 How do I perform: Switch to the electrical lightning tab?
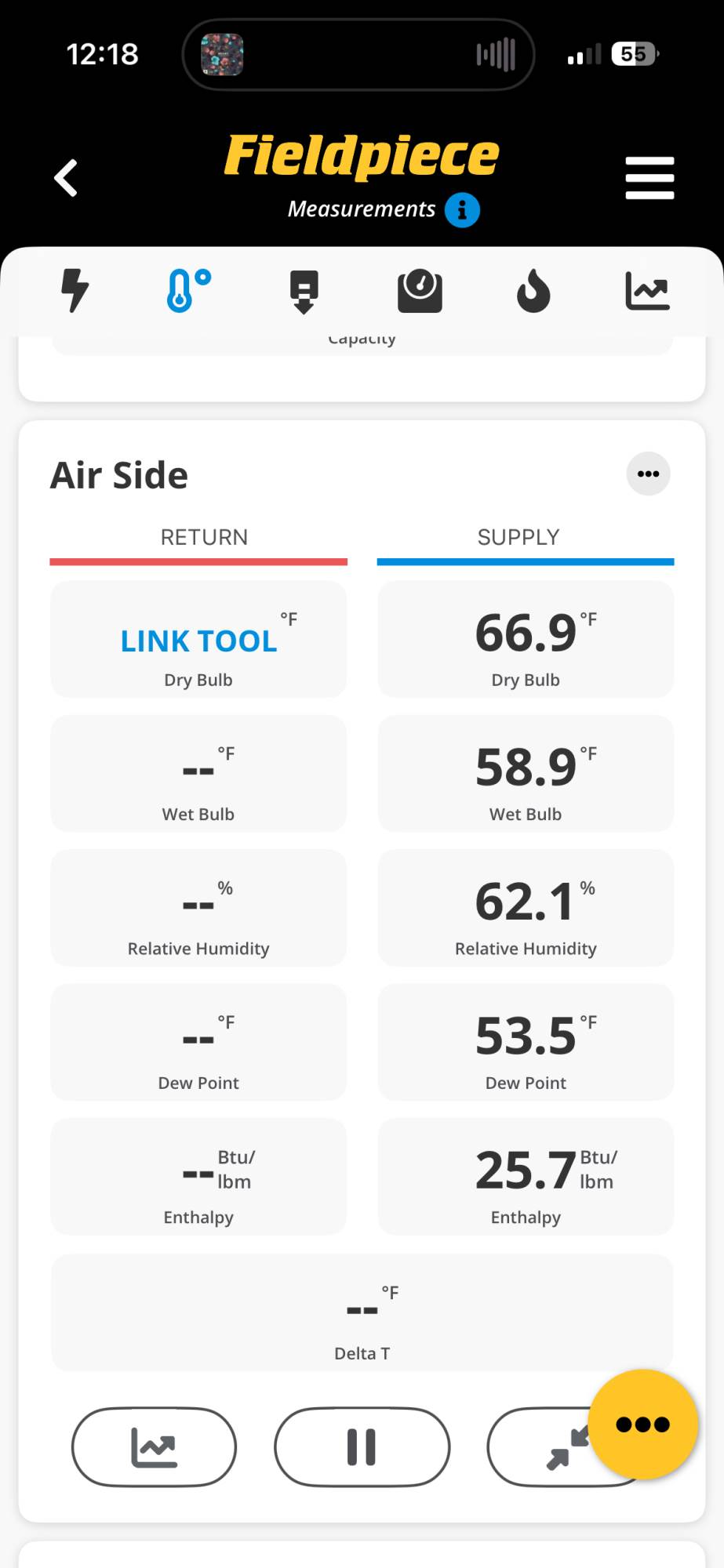click(75, 291)
